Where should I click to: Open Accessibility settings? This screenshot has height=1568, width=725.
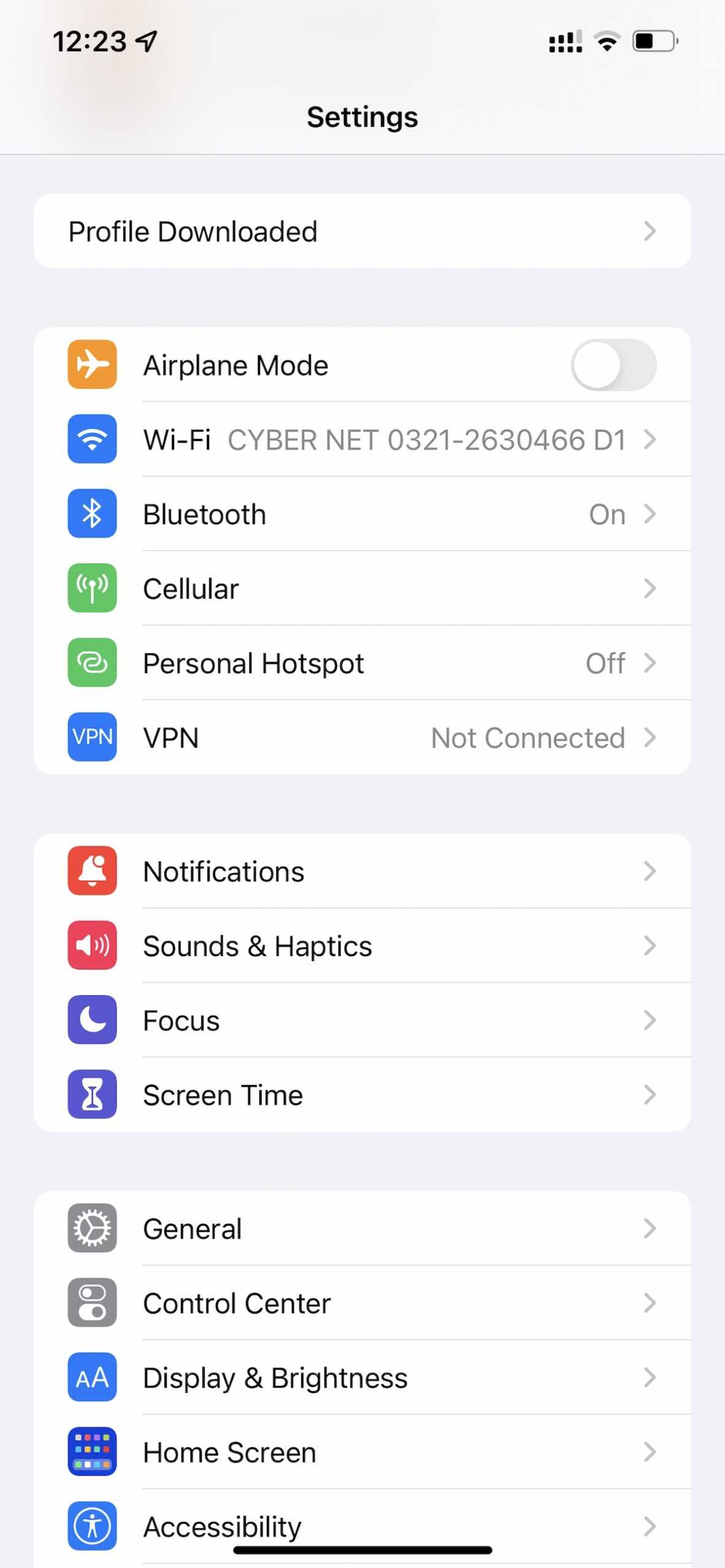click(362, 1525)
